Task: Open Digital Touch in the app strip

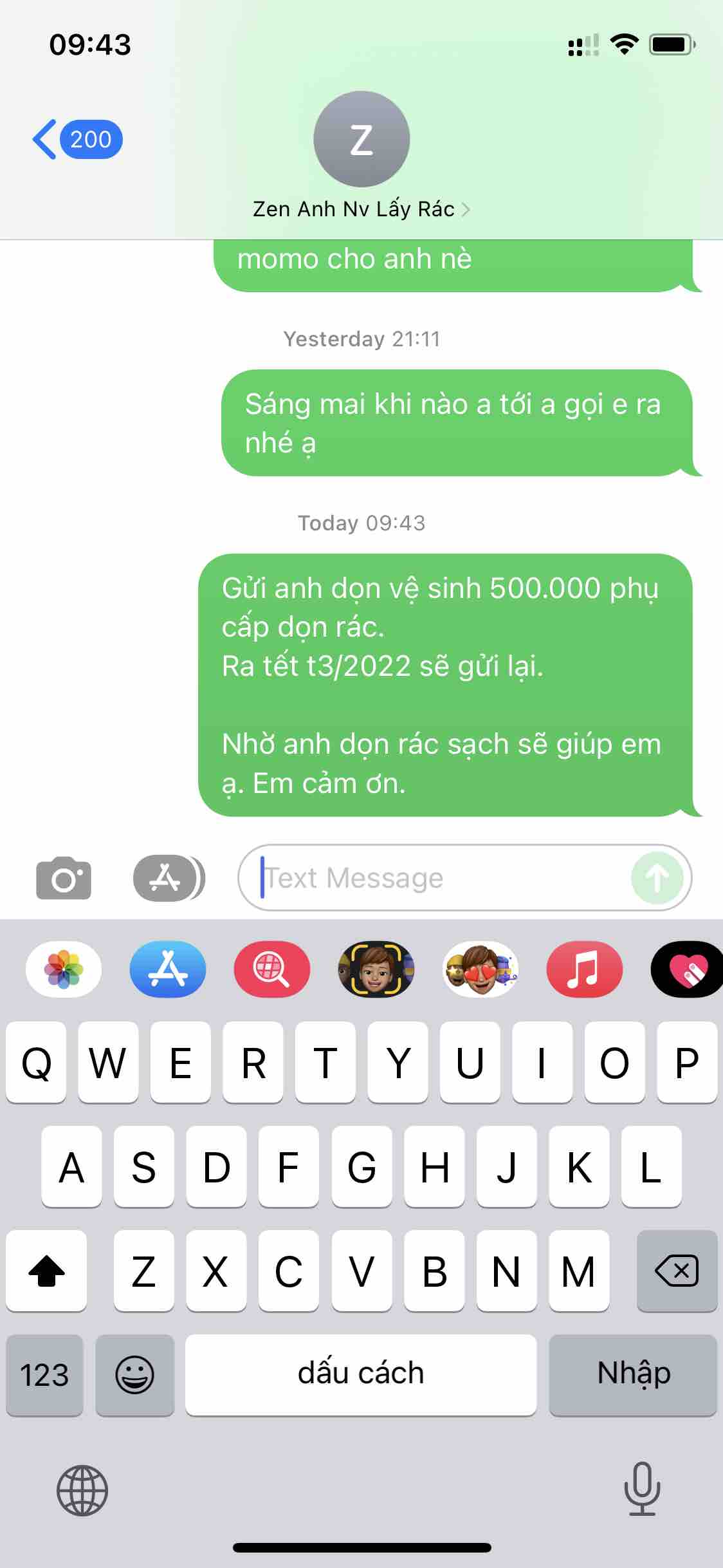Action: click(687, 969)
